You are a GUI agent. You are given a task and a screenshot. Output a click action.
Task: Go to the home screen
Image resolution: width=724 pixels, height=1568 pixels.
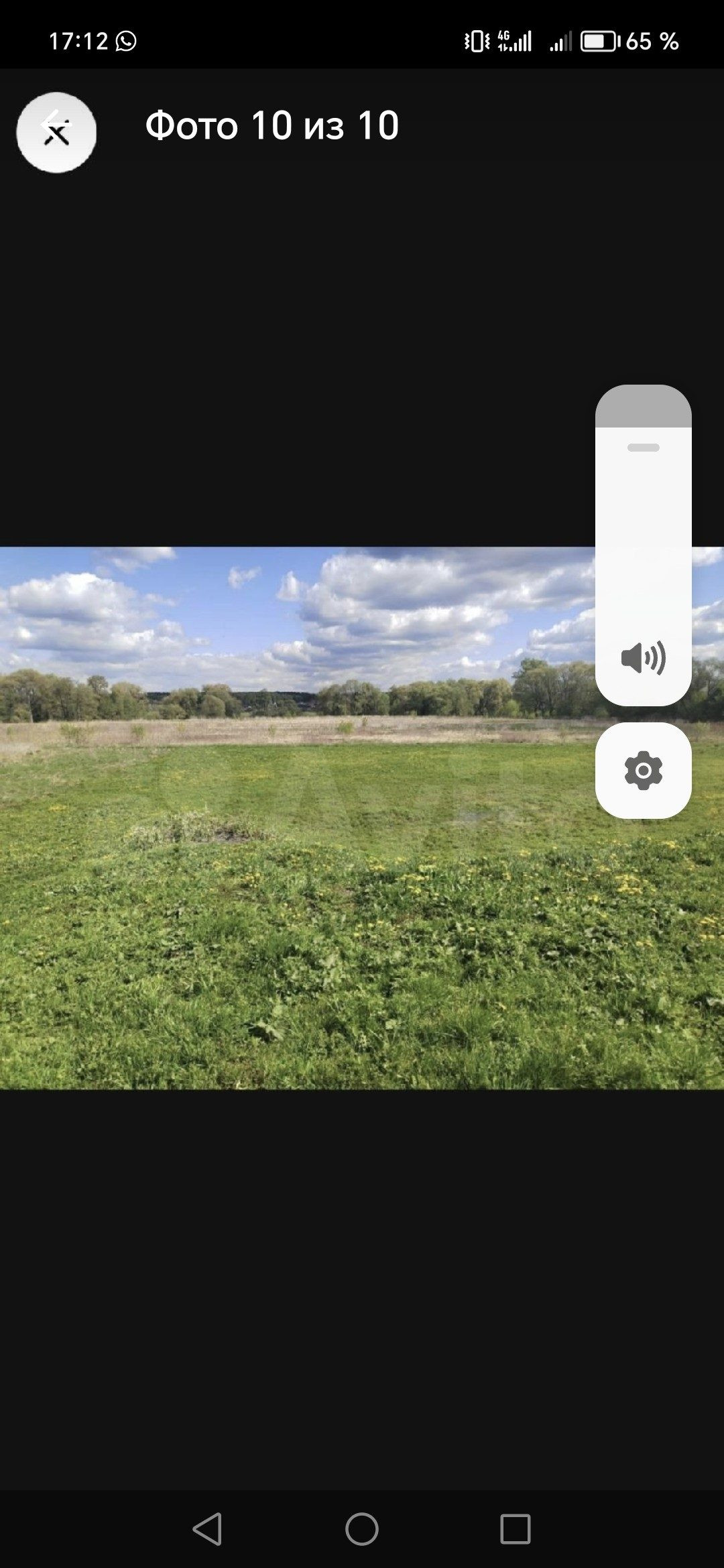click(x=362, y=1529)
